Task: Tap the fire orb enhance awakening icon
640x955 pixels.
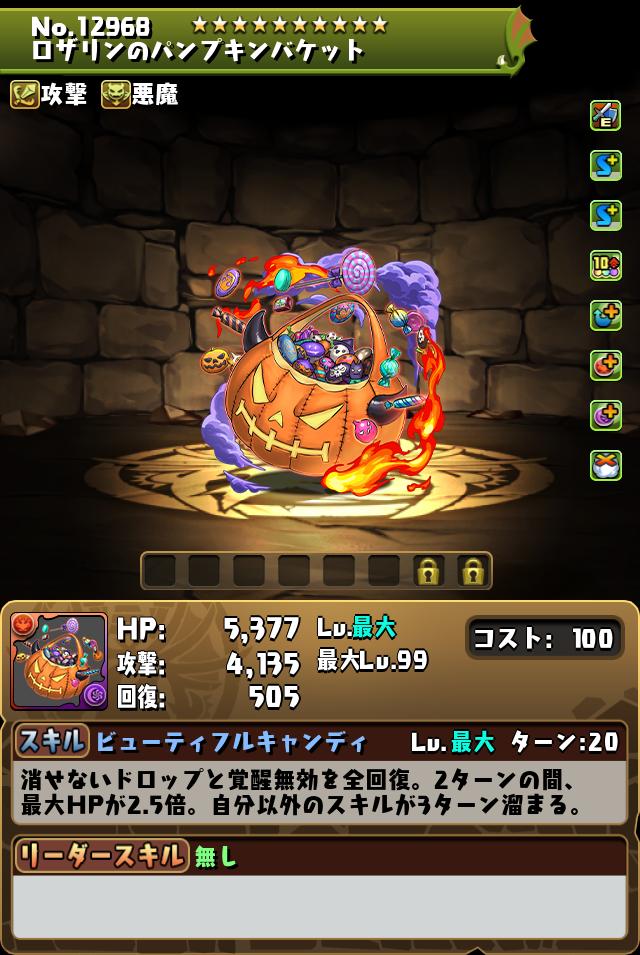Action: (605, 366)
